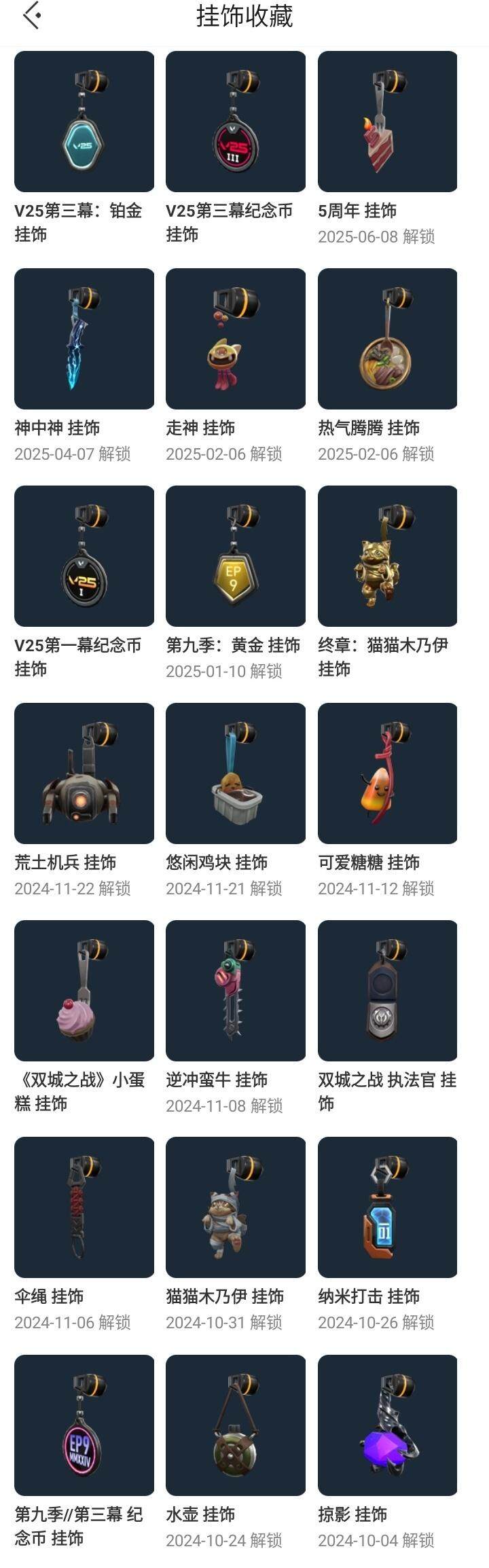
Task: Open 双城之战 执法官 挂饰 tile
Action: point(387,991)
